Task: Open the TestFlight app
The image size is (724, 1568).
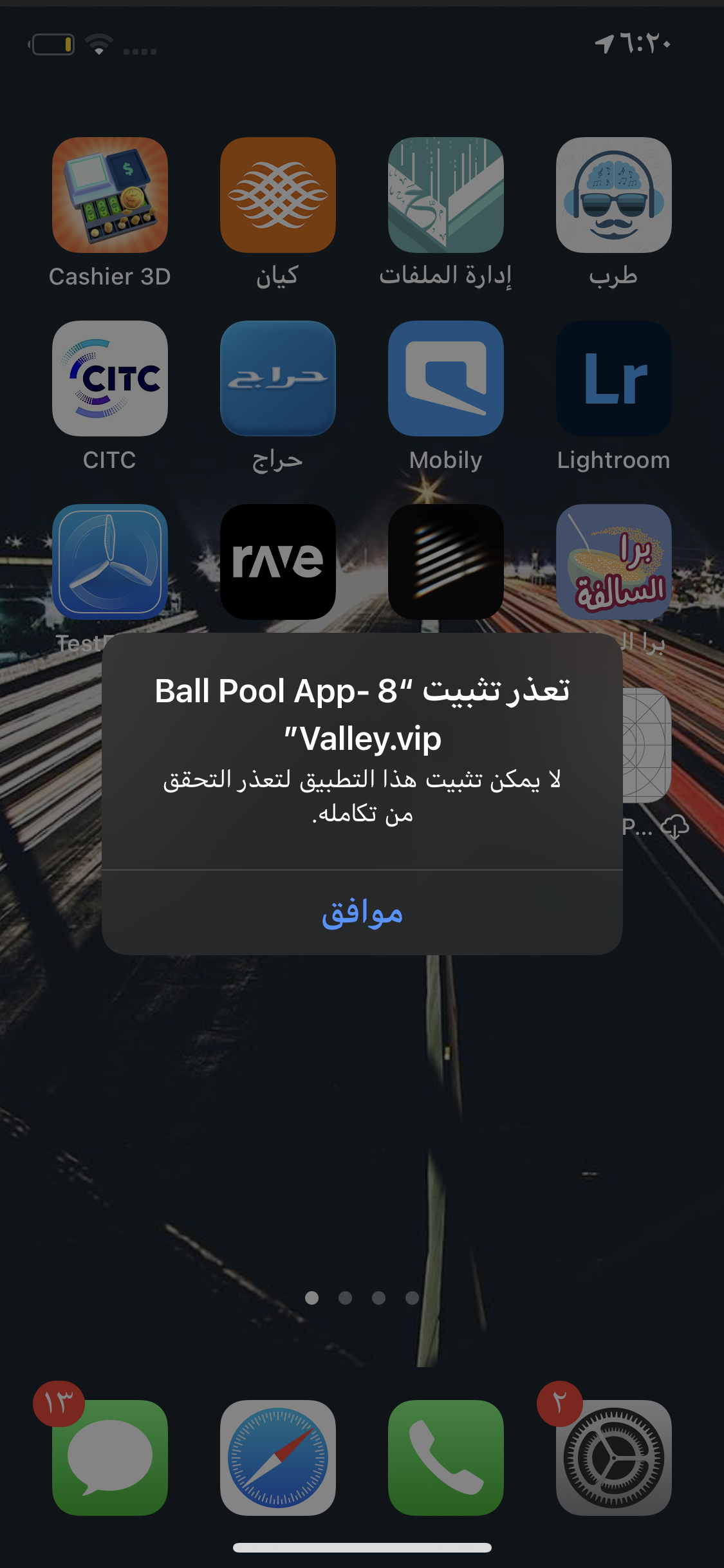Action: [x=110, y=562]
